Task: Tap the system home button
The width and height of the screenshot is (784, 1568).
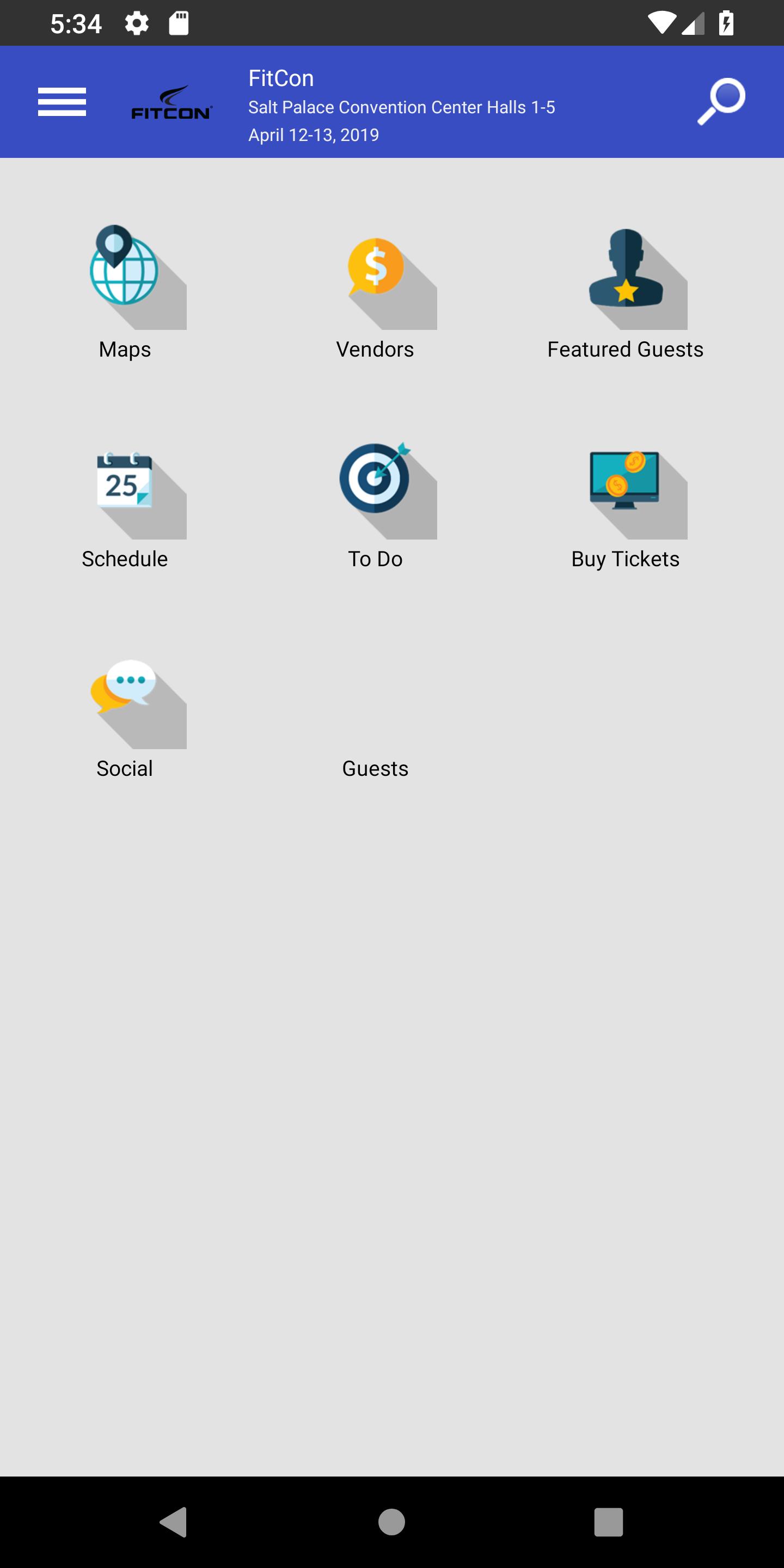Action: point(391,1522)
